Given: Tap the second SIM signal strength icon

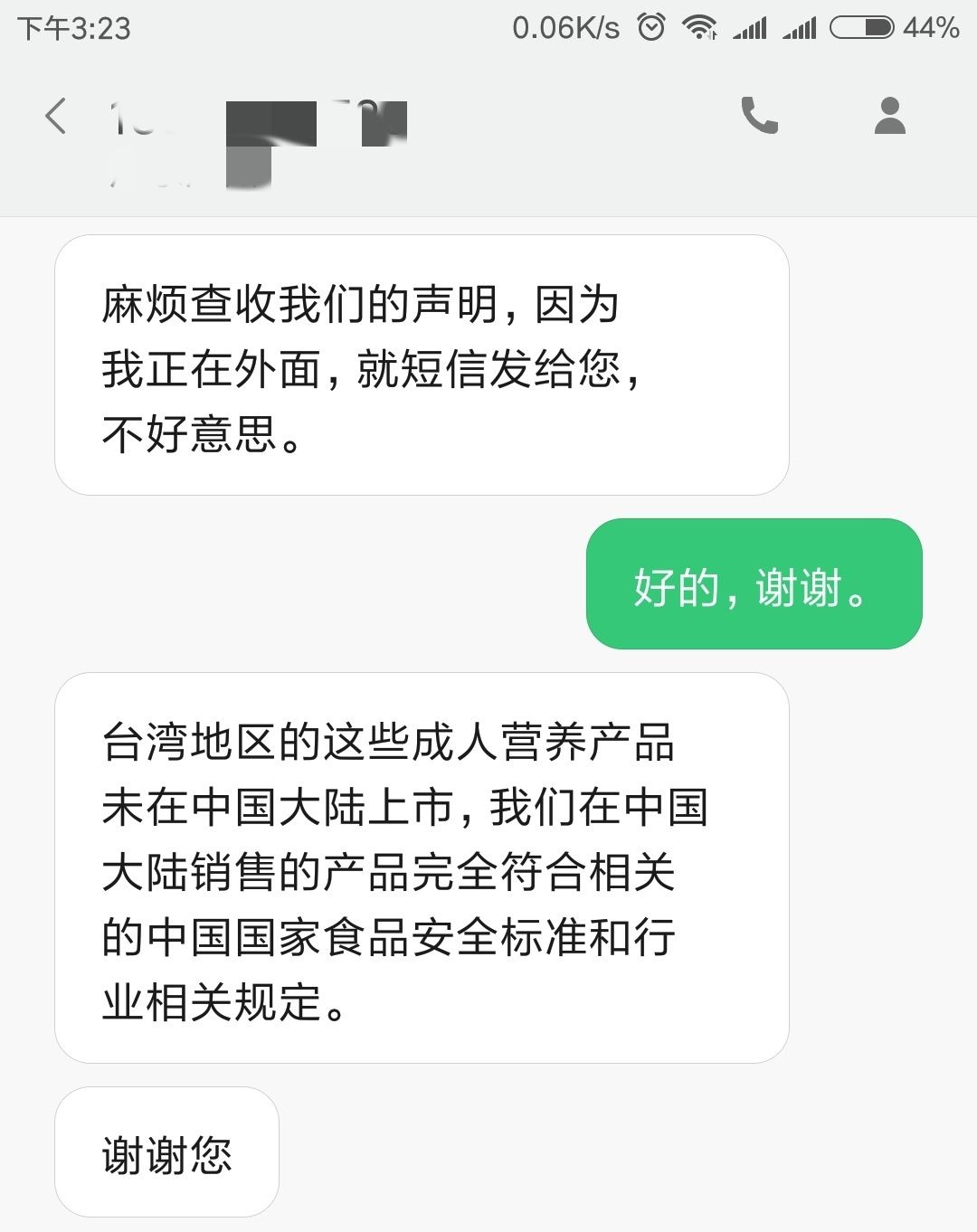Looking at the screenshot, I should (x=803, y=27).
